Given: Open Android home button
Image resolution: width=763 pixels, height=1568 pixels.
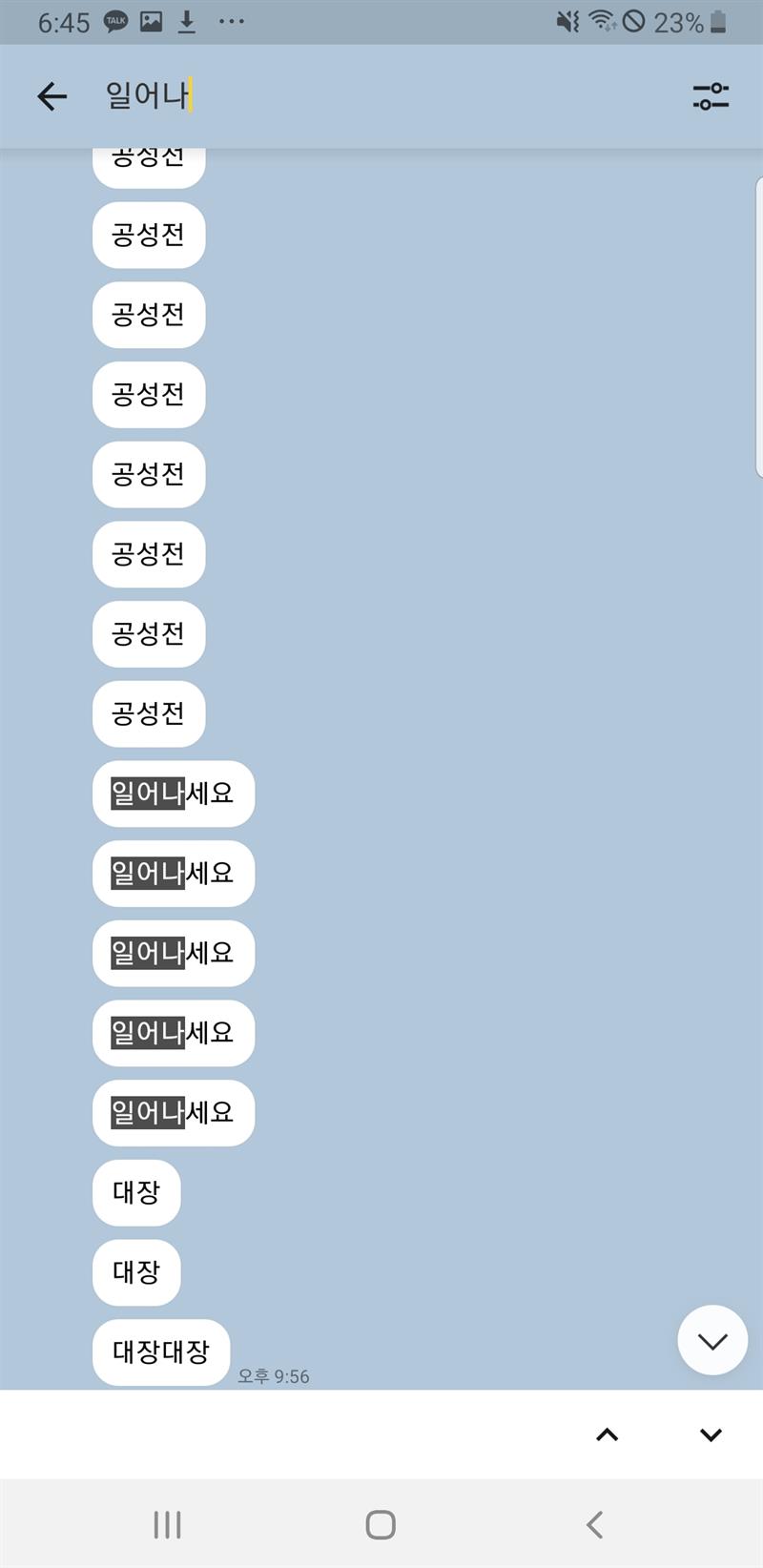Looking at the screenshot, I should point(381,1524).
